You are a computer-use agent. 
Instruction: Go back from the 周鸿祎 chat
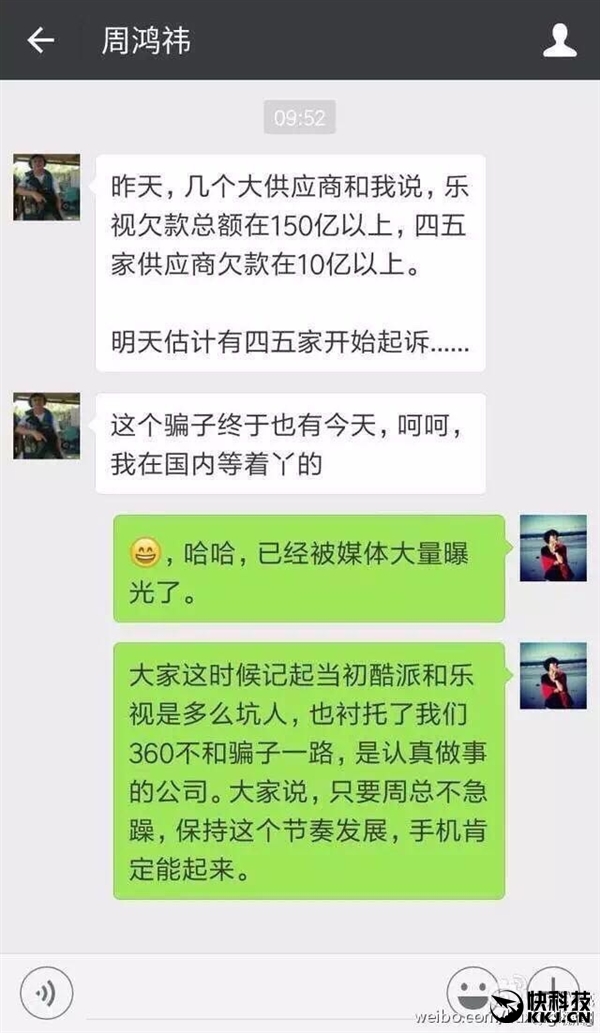pyautogui.click(x=40, y=40)
